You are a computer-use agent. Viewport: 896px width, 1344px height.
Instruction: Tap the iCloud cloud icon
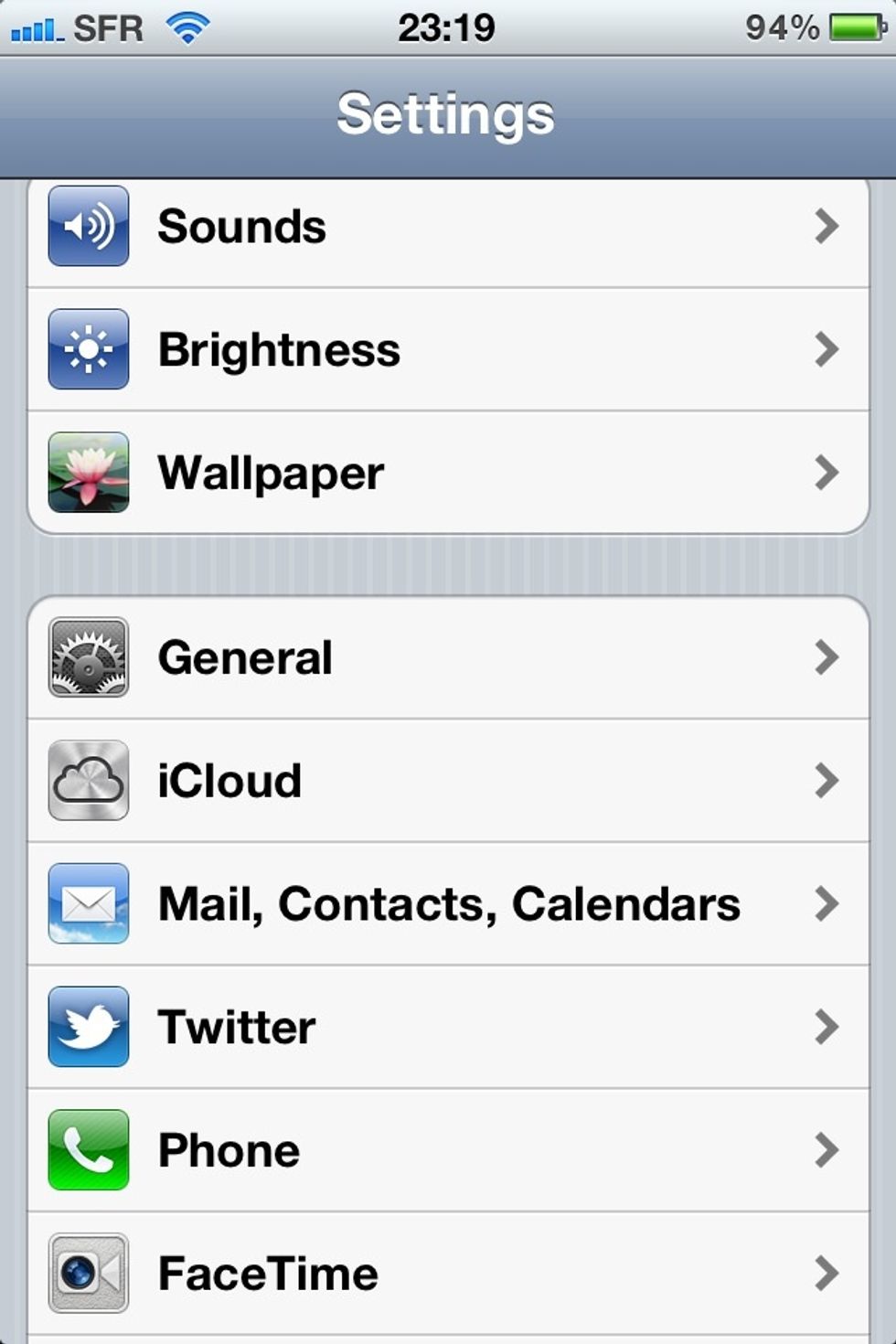(88, 780)
